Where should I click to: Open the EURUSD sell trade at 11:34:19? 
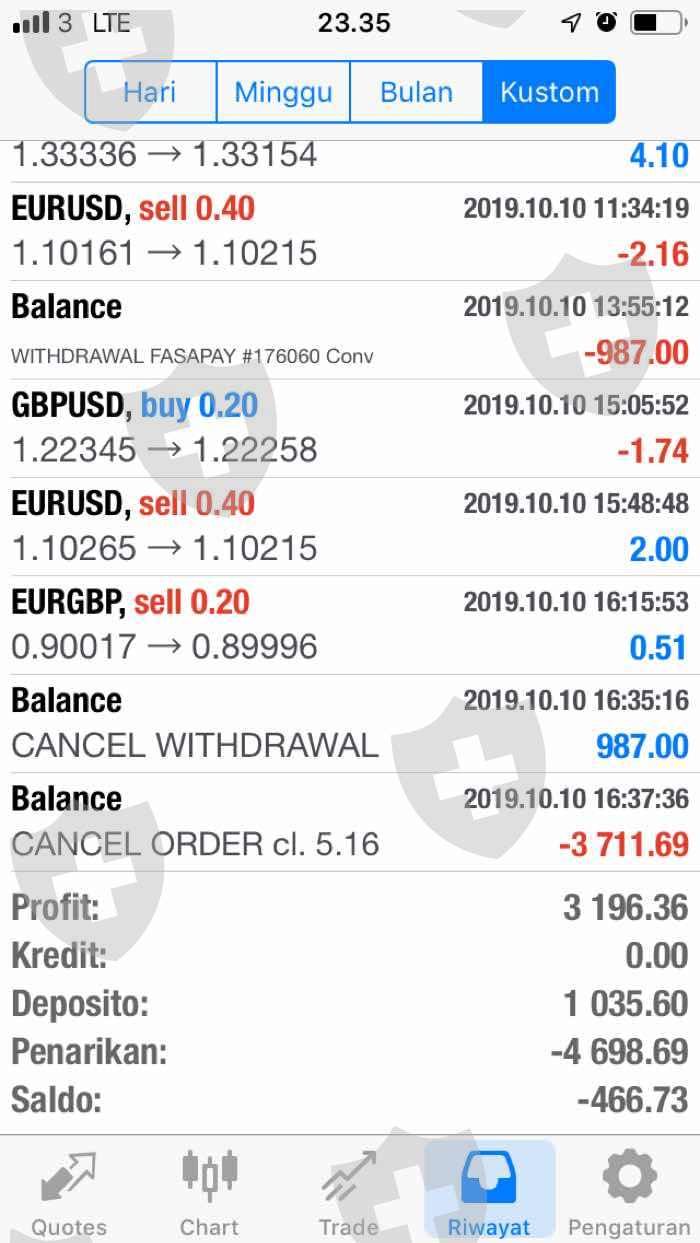(x=350, y=231)
